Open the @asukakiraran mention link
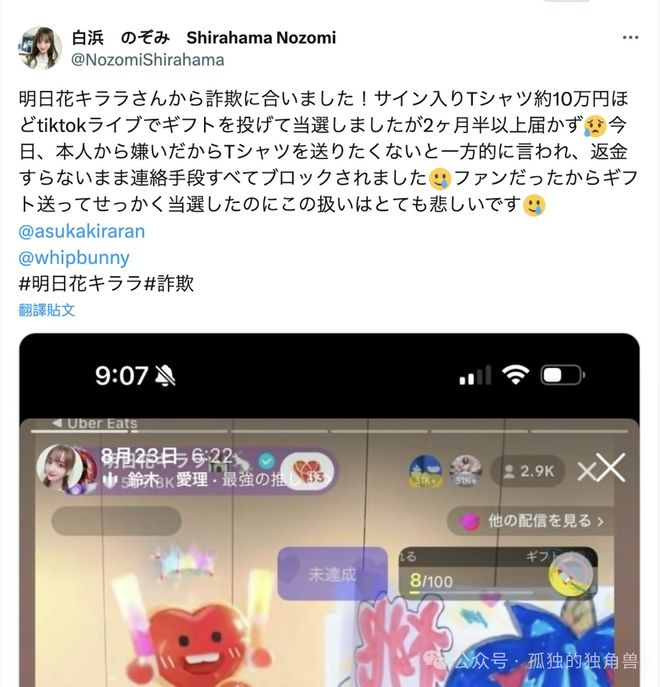The width and height of the screenshot is (660, 687). 82,231
